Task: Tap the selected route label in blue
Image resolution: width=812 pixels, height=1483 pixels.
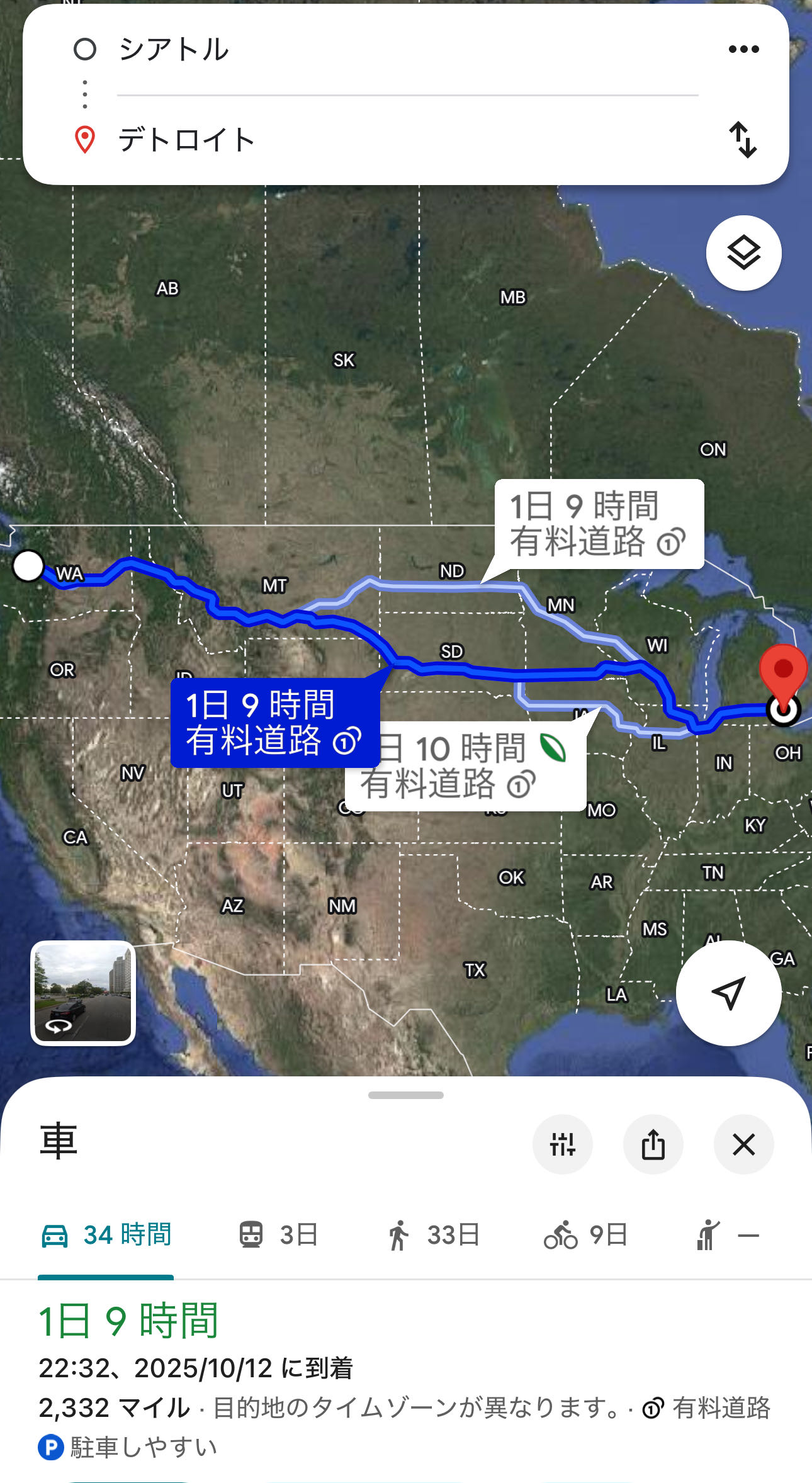Action: [274, 722]
